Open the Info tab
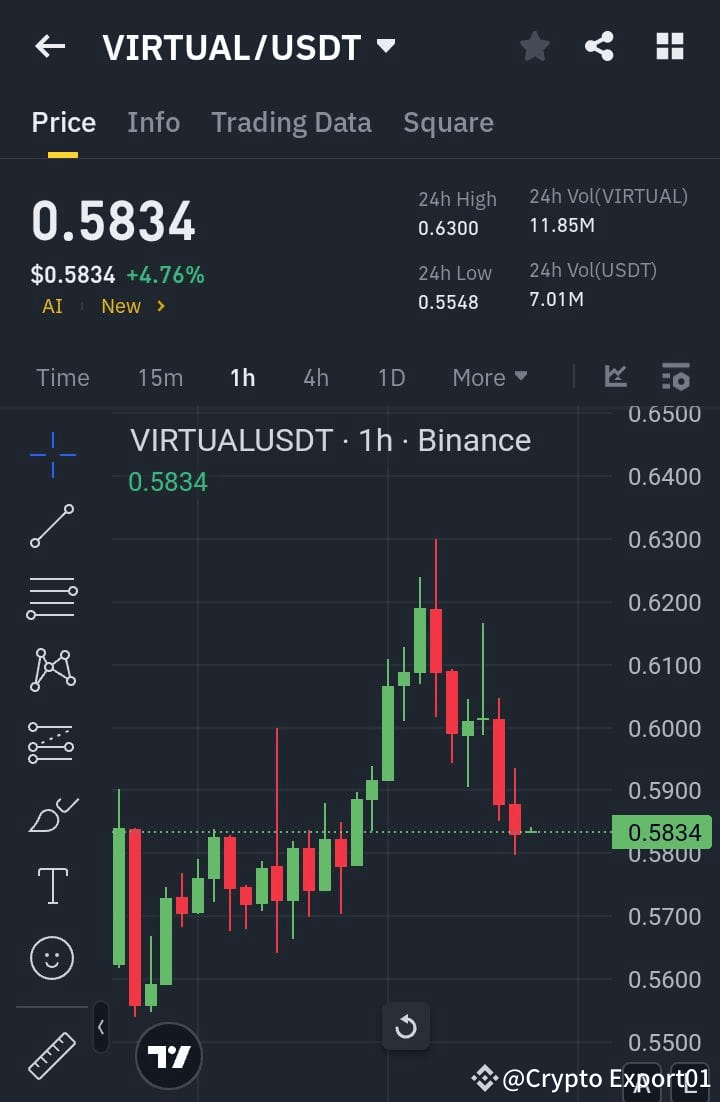This screenshot has width=720, height=1102. pos(153,122)
